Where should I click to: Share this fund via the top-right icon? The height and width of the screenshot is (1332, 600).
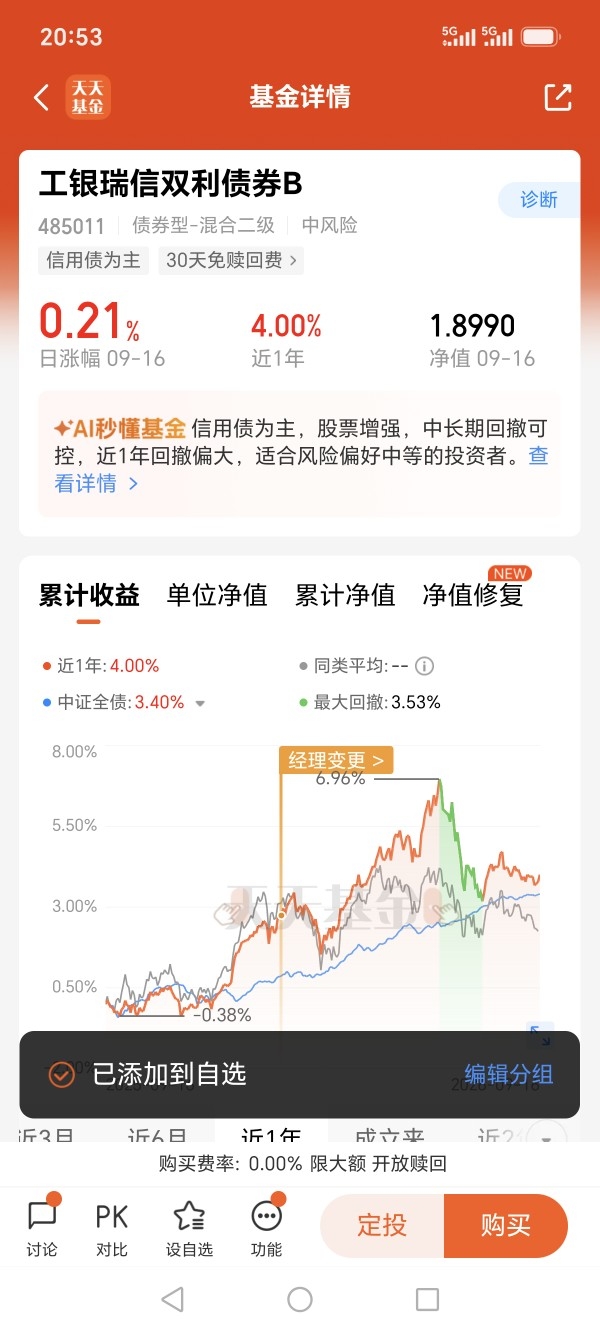click(557, 97)
